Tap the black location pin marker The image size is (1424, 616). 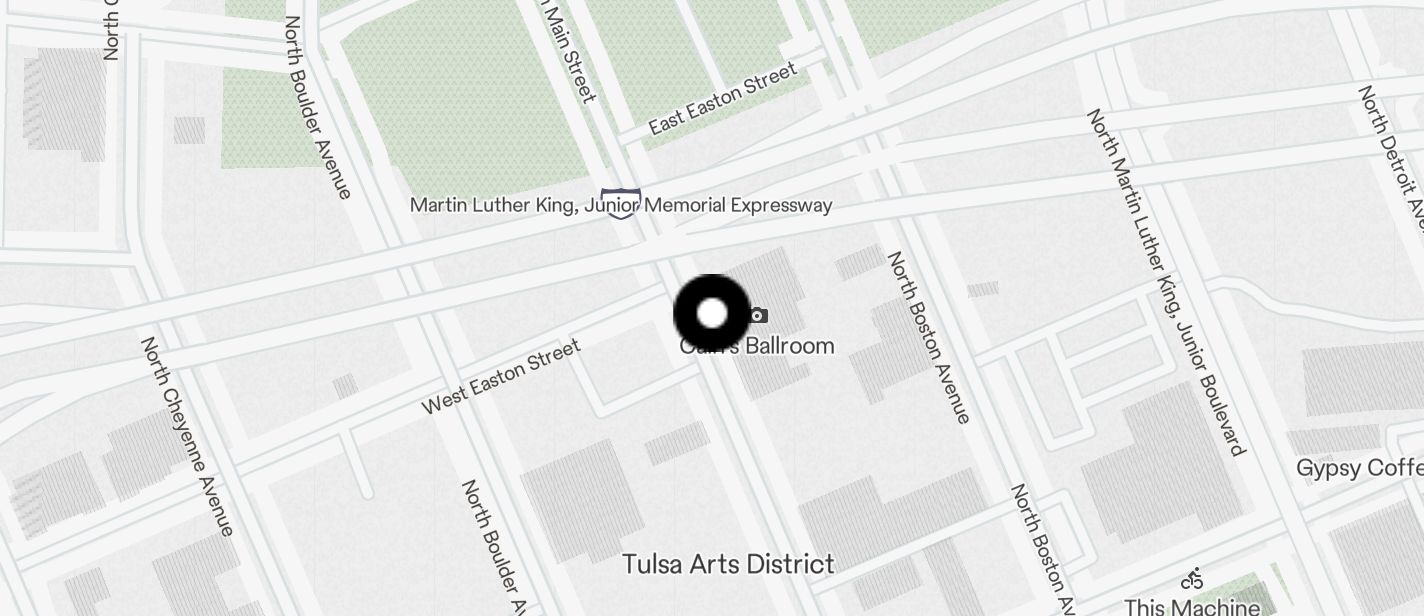coord(712,313)
